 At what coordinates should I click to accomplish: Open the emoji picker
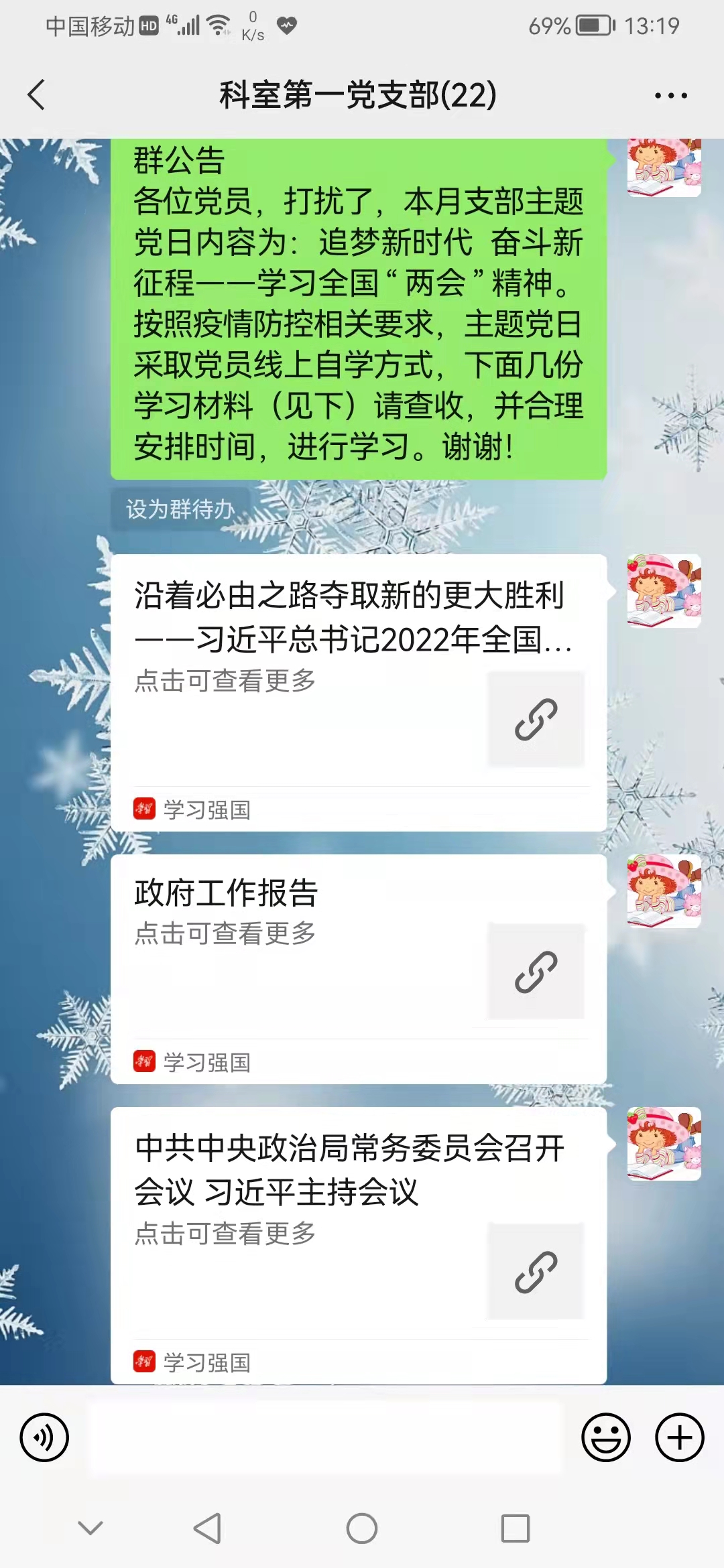(606, 1437)
